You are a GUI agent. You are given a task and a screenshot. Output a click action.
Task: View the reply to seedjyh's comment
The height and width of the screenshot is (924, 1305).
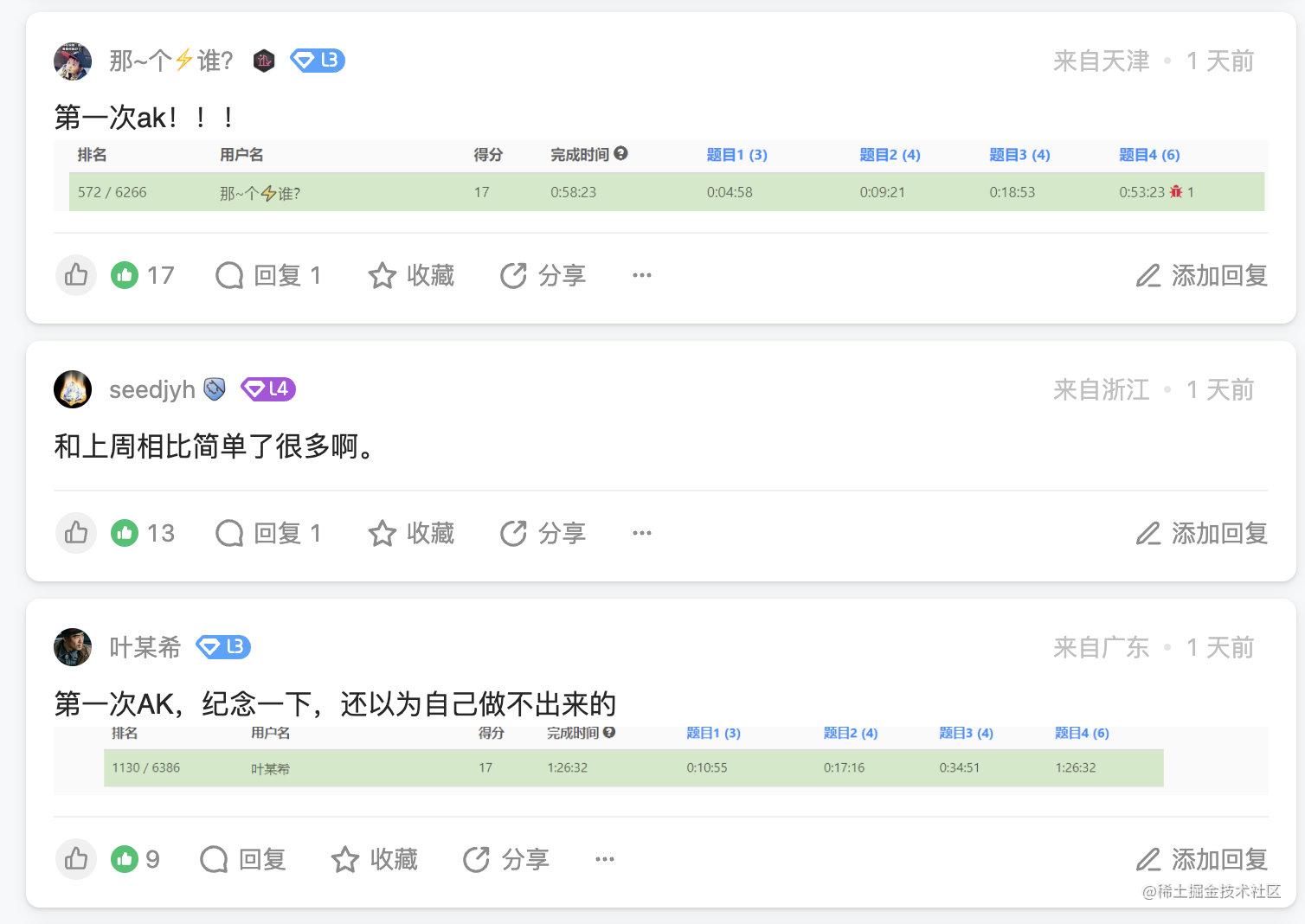point(268,533)
